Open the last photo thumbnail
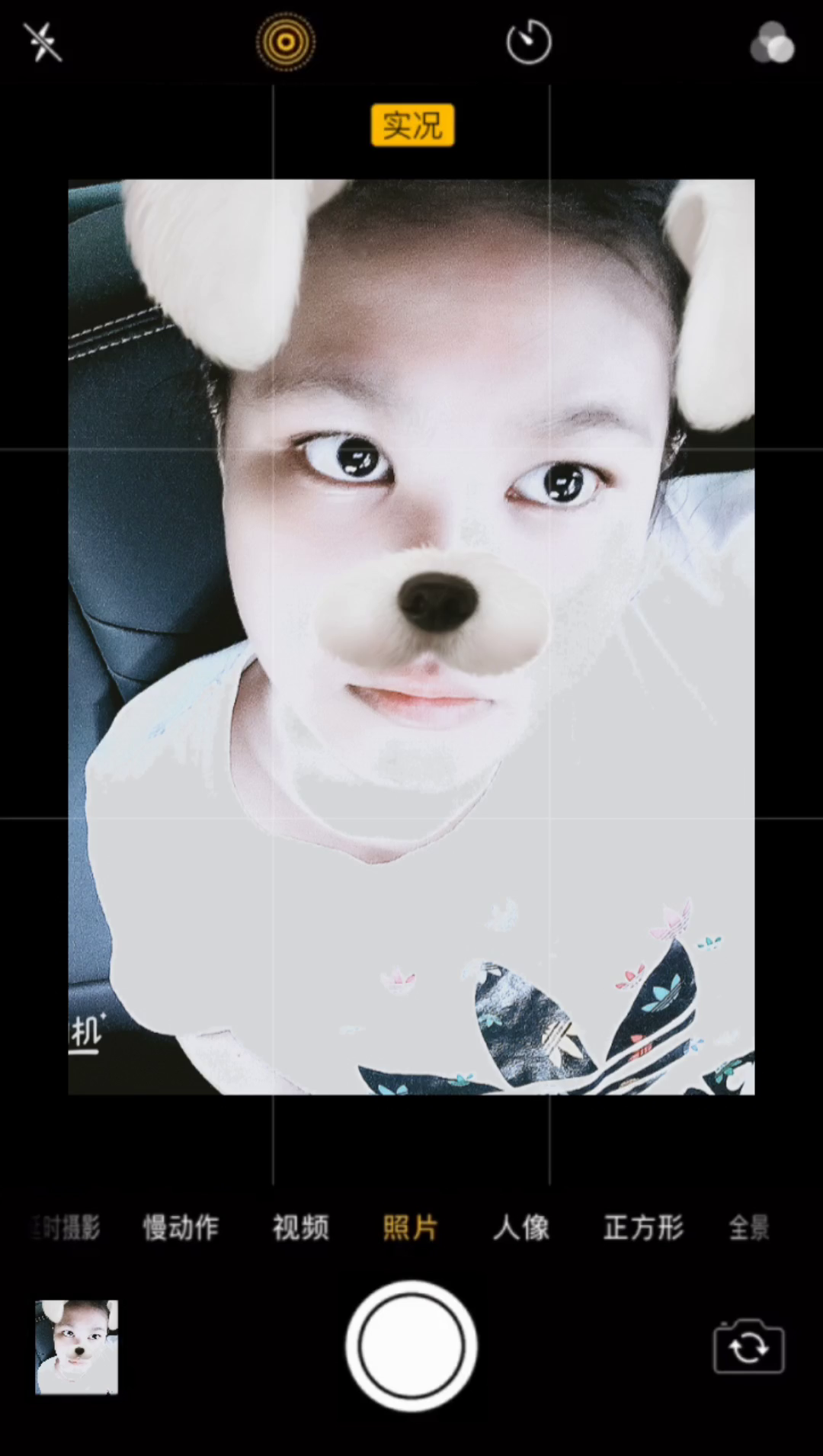The width and height of the screenshot is (823, 1456). pos(77,1347)
